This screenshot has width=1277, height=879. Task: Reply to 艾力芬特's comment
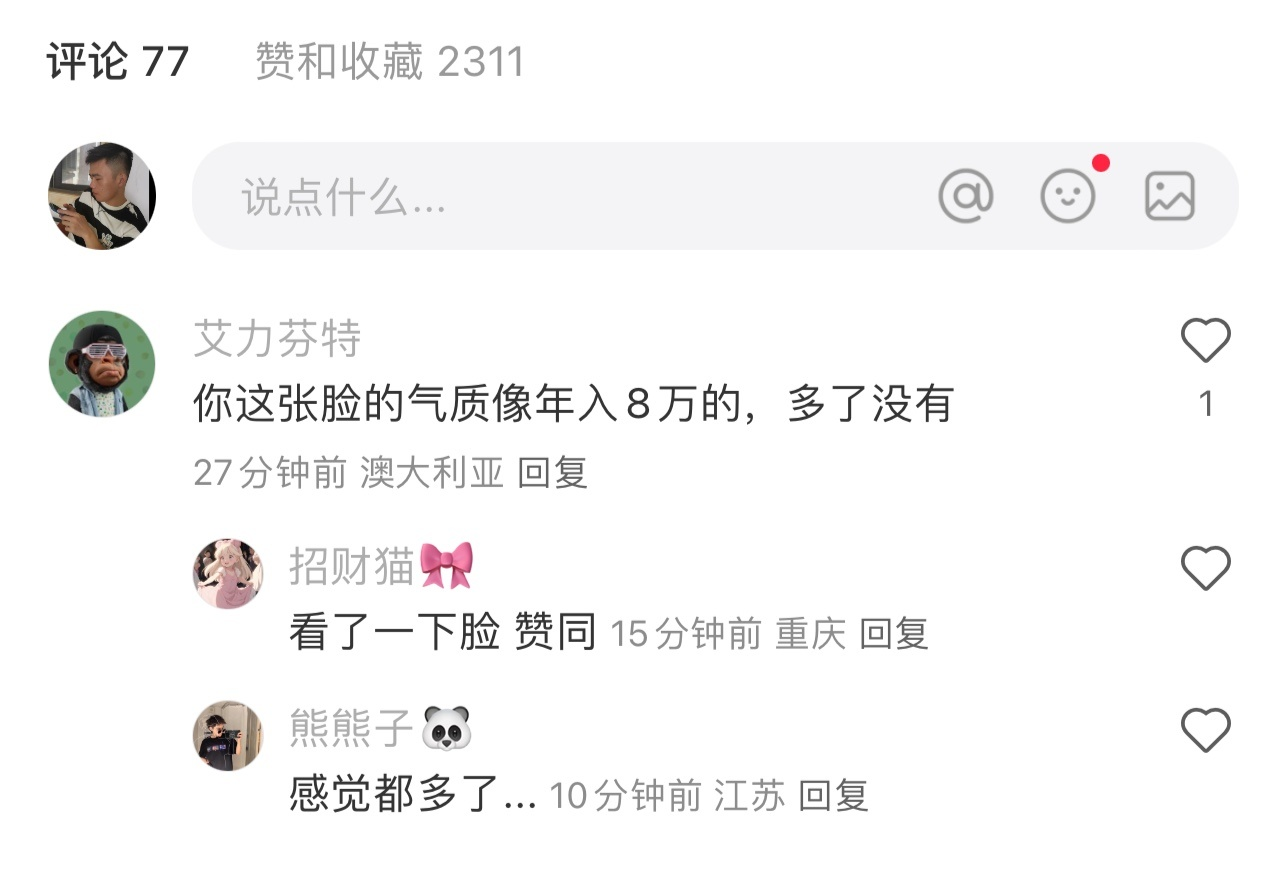click(x=552, y=472)
